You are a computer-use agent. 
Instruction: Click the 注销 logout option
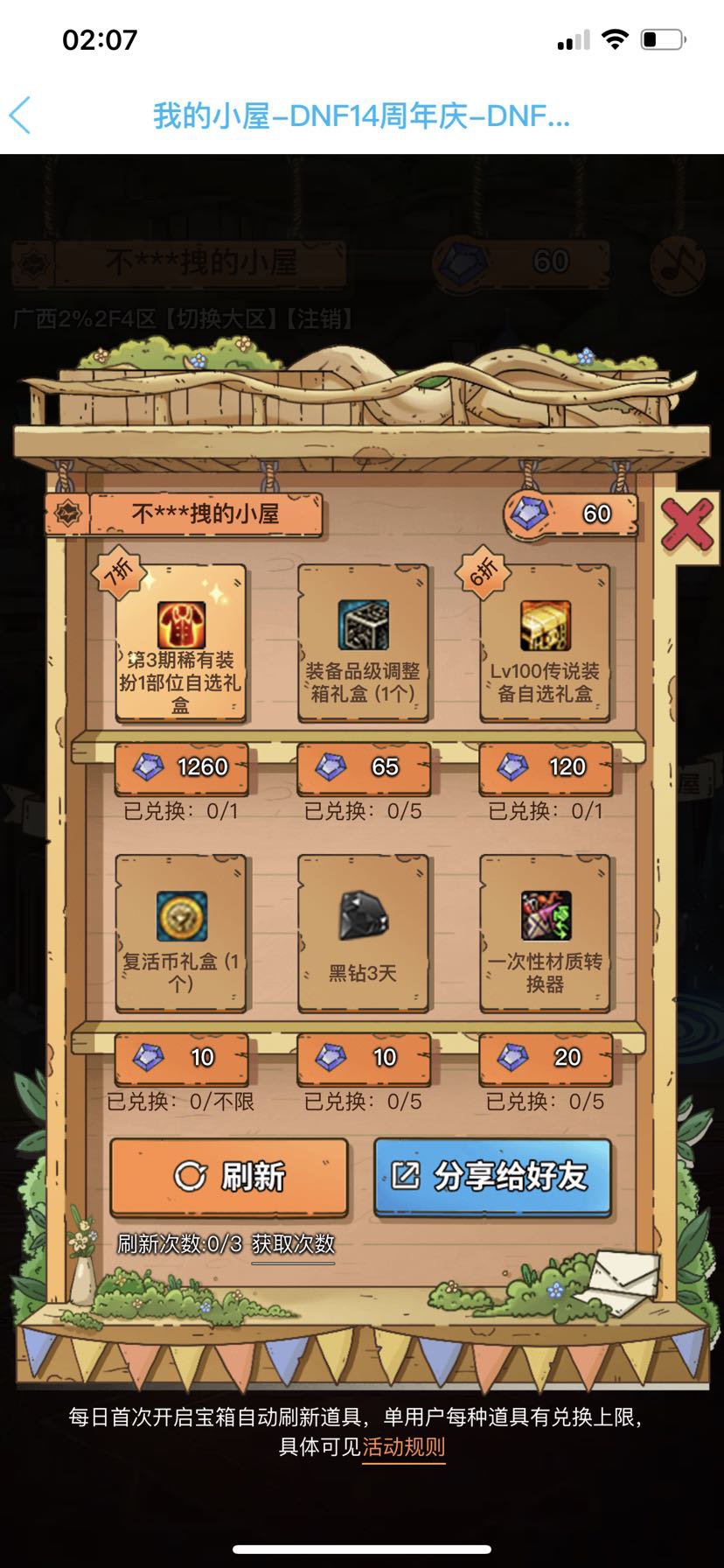click(323, 318)
